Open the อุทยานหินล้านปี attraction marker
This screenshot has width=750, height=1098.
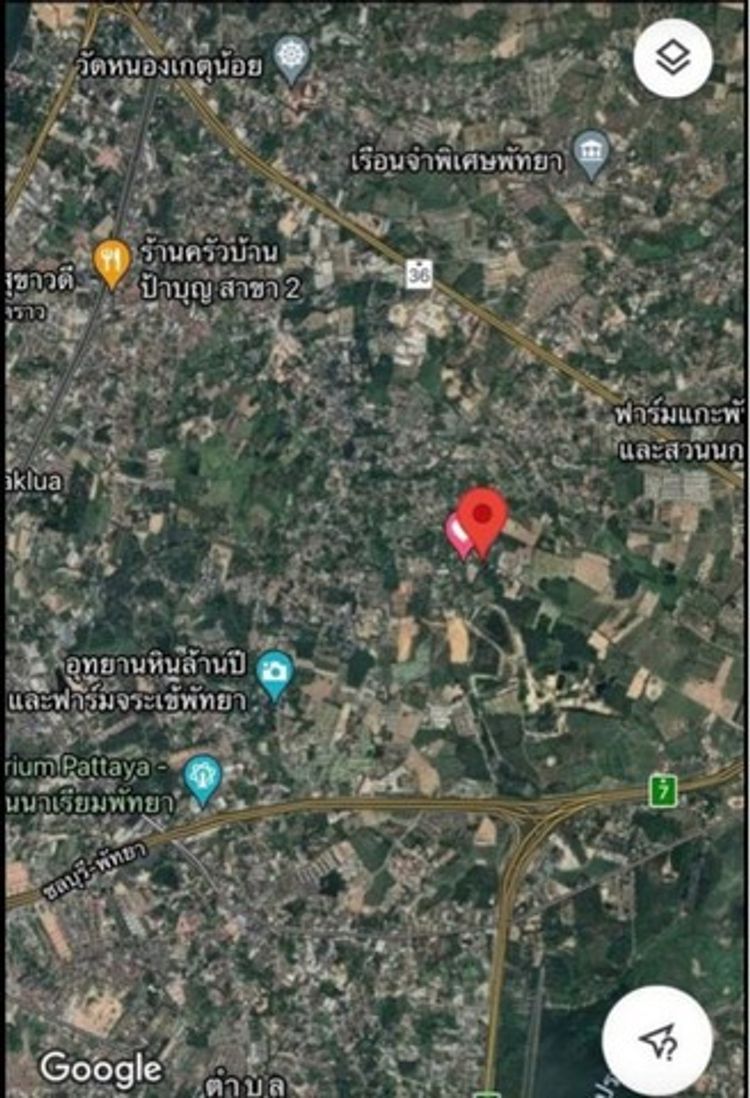[274, 674]
